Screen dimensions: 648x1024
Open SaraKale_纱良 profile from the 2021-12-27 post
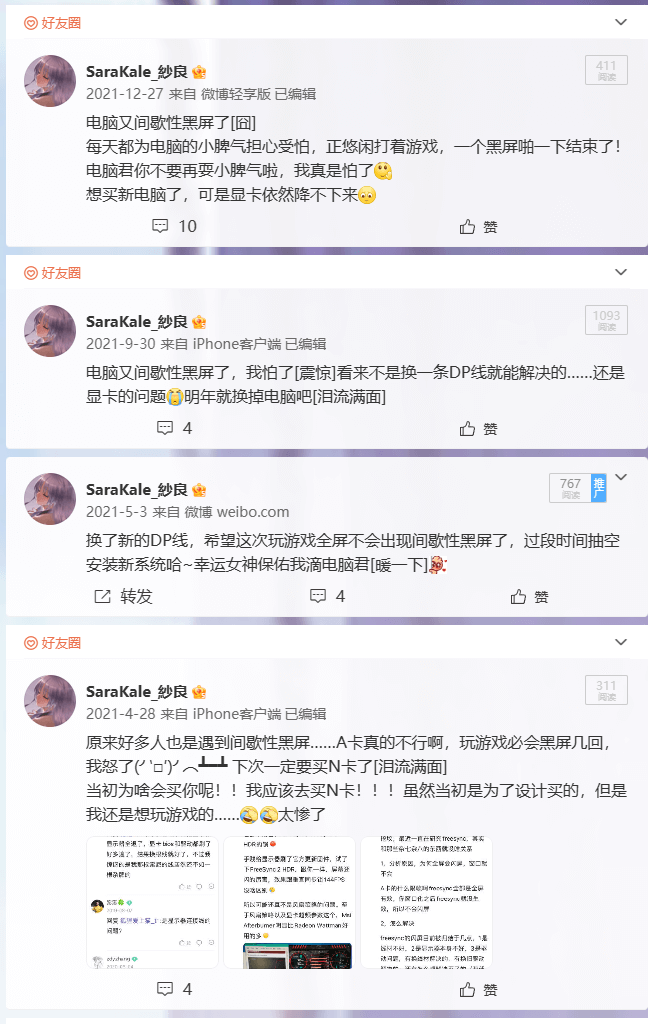click(x=136, y=70)
